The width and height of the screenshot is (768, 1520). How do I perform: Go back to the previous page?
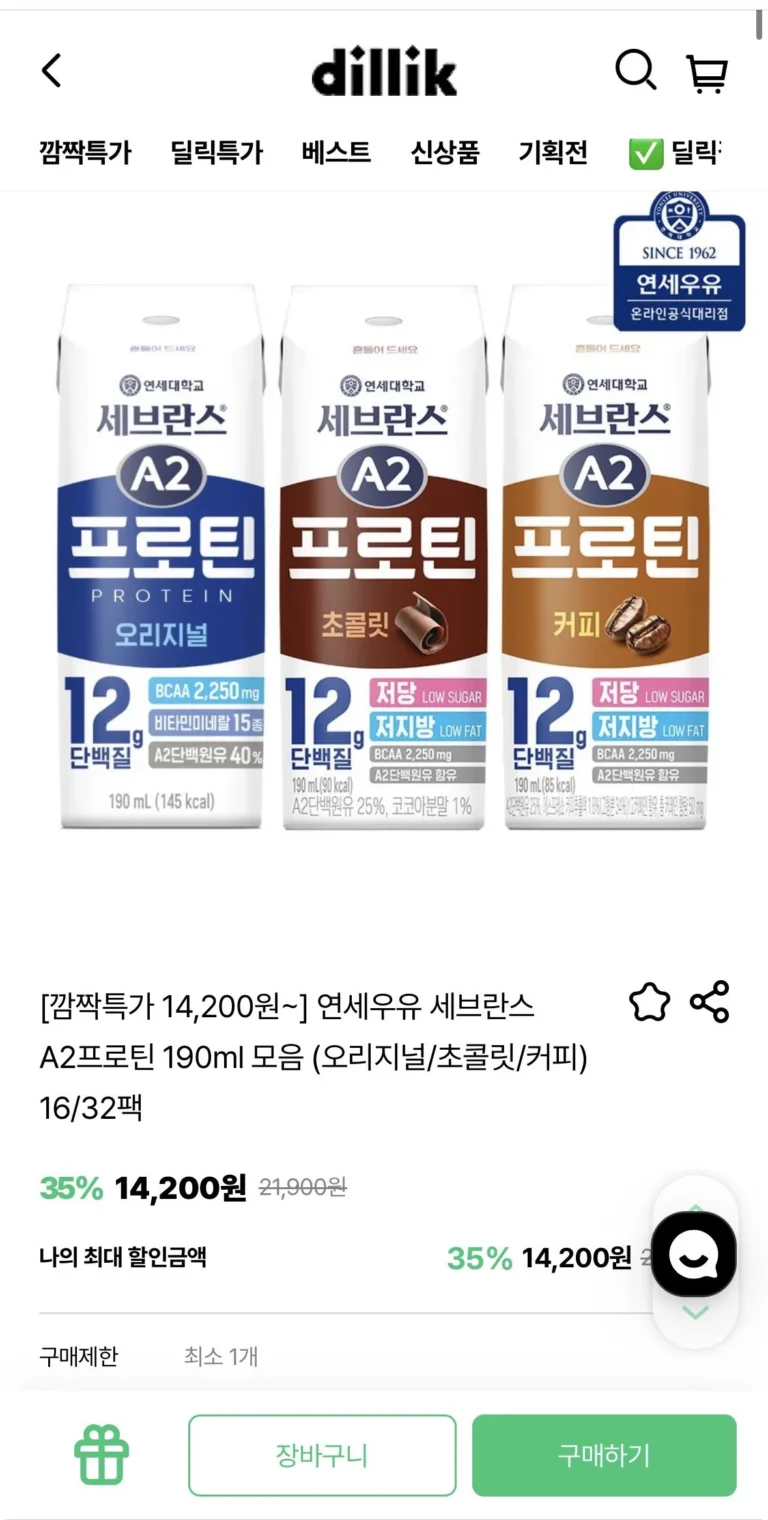pyautogui.click(x=52, y=71)
